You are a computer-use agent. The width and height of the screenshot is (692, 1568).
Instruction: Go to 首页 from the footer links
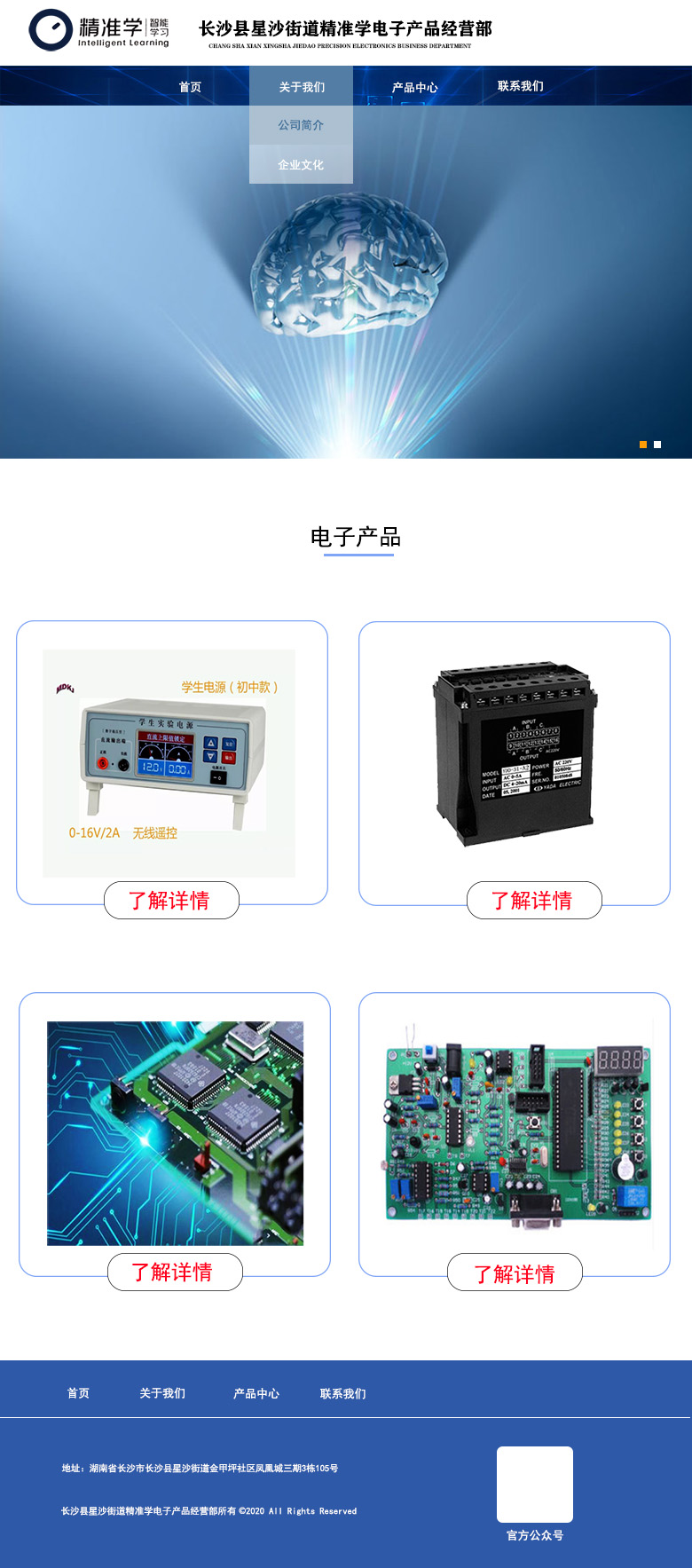[78, 1393]
